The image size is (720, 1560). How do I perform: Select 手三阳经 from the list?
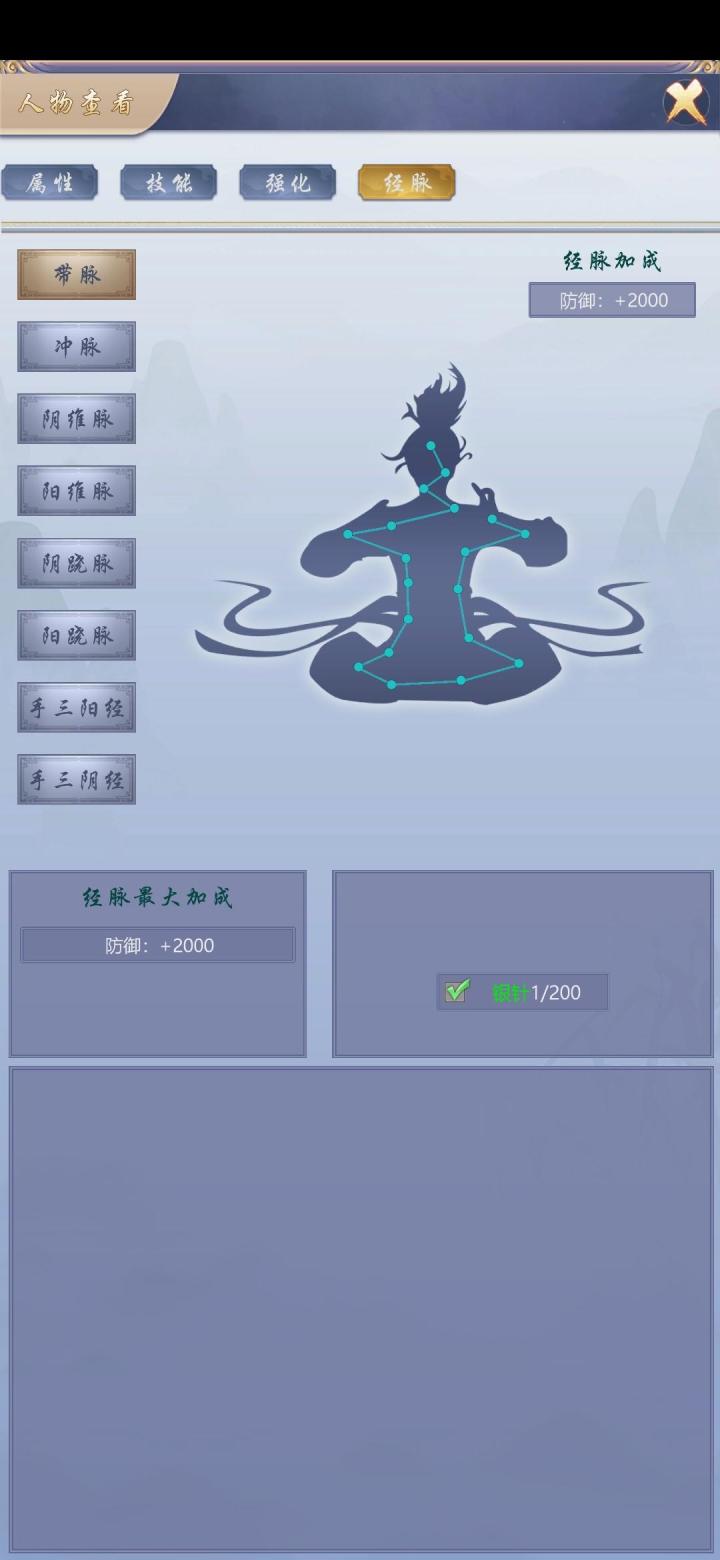[76, 707]
